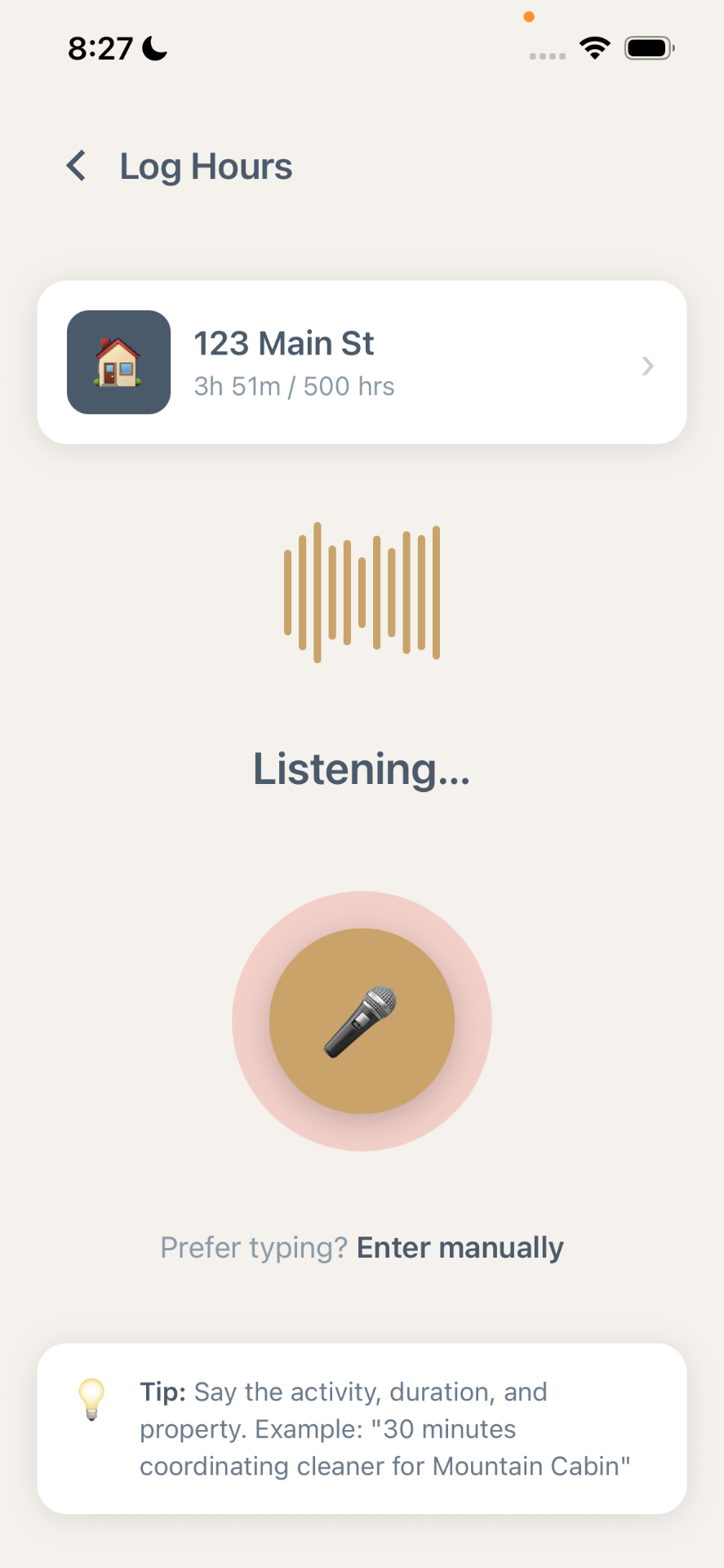Tap the 3h 51m of 500 hrs progress text
Image resolution: width=724 pixels, height=1568 pixels.
(x=294, y=385)
